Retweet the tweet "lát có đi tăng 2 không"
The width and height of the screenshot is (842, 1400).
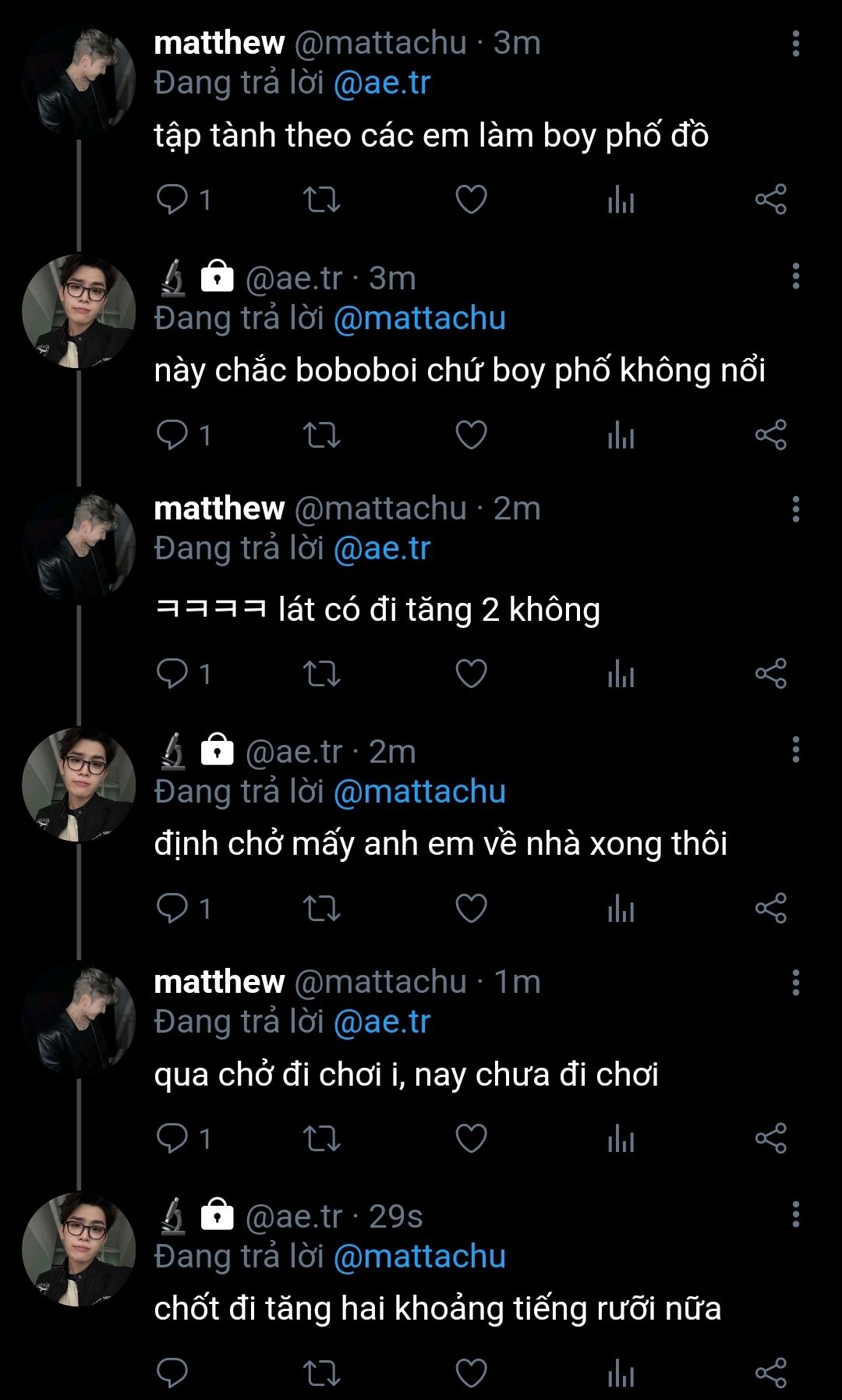click(x=321, y=674)
